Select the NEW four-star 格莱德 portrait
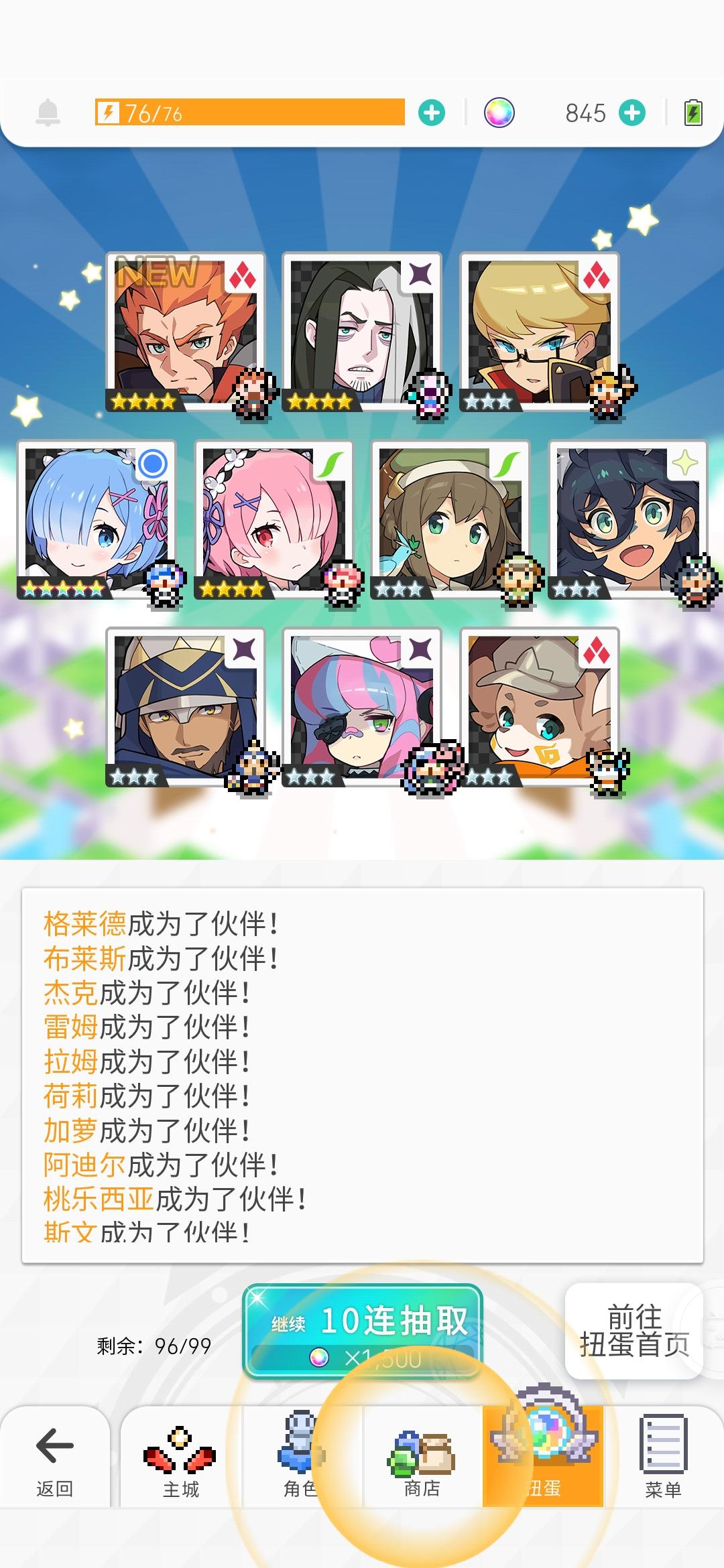 [x=182, y=332]
